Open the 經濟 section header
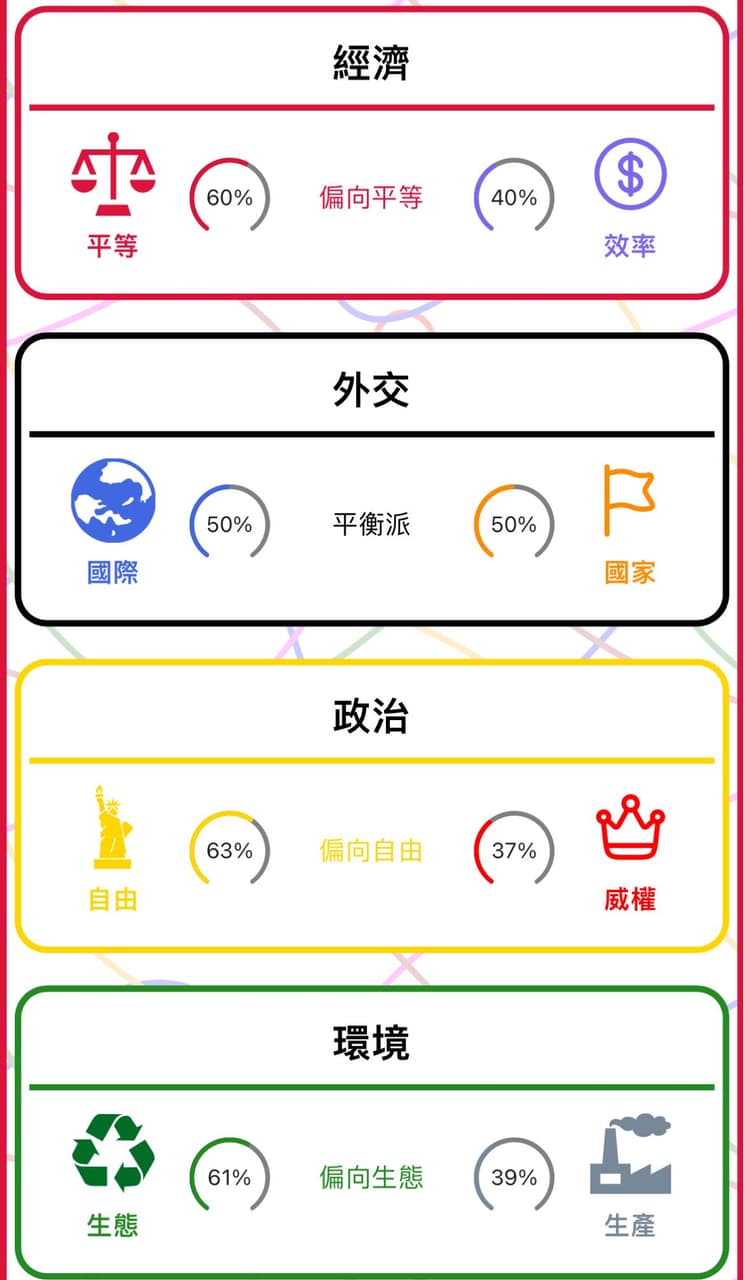The image size is (744, 1280). click(x=372, y=62)
